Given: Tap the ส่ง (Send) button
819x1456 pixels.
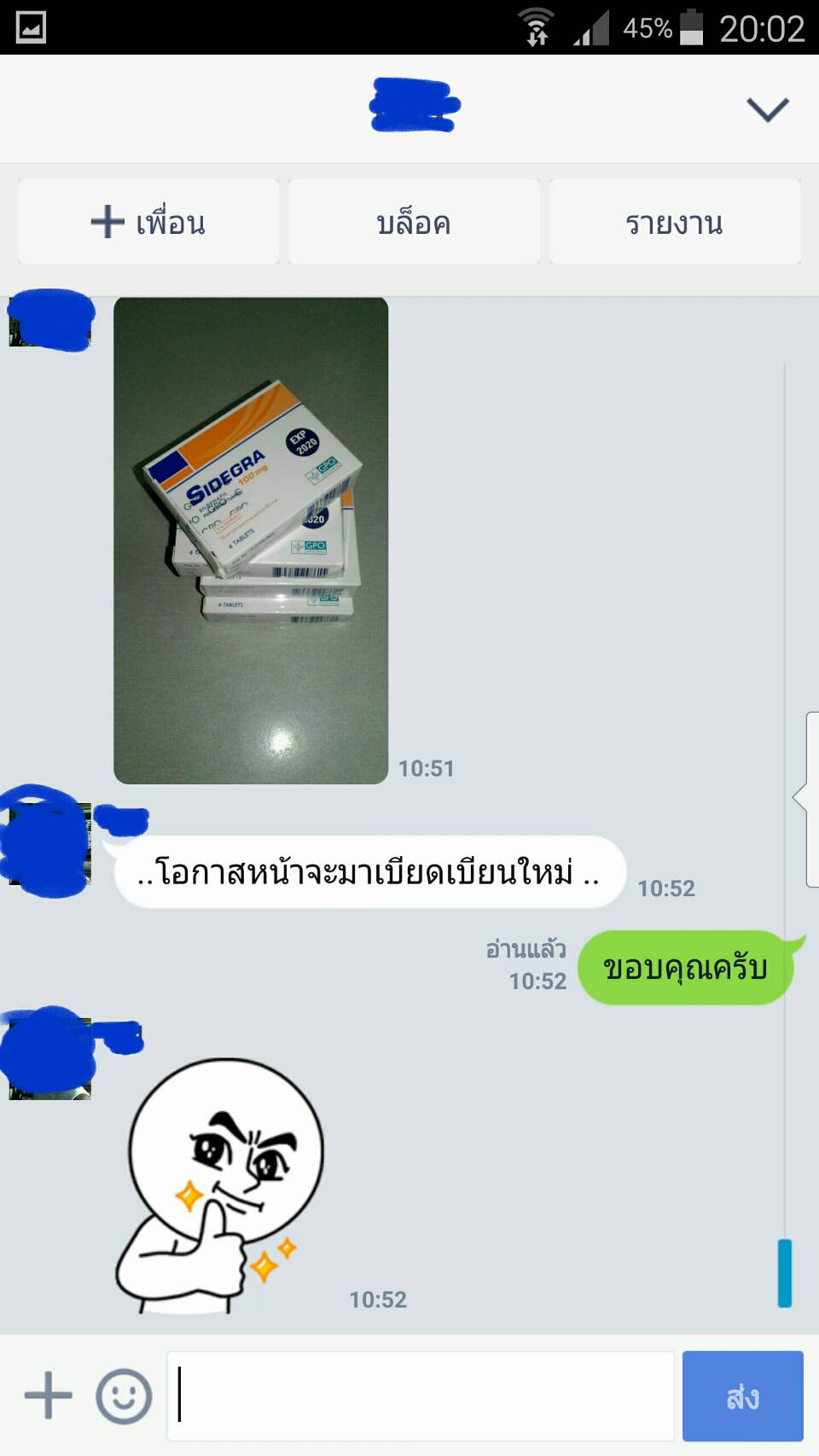Looking at the screenshot, I should click(742, 1395).
